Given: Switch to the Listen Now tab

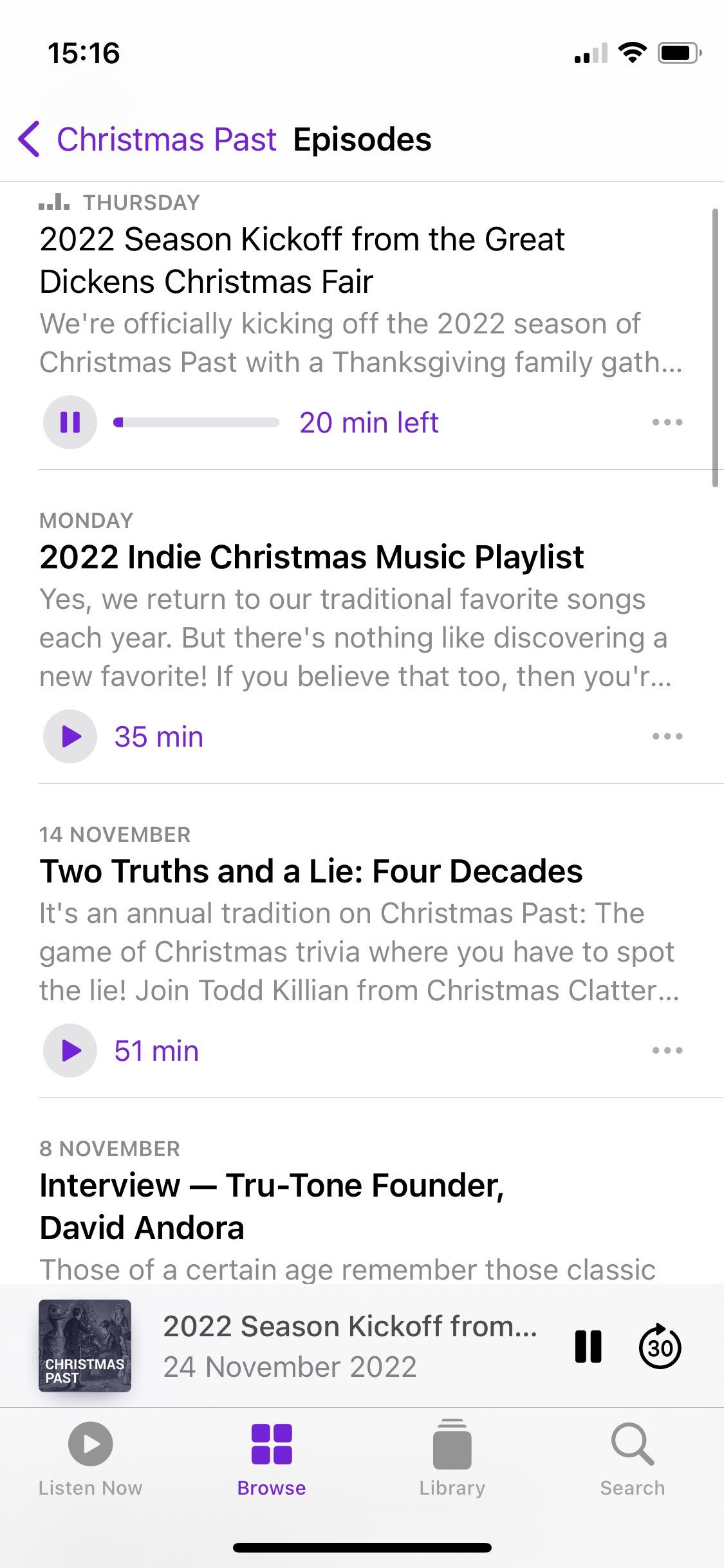Looking at the screenshot, I should tap(90, 1460).
